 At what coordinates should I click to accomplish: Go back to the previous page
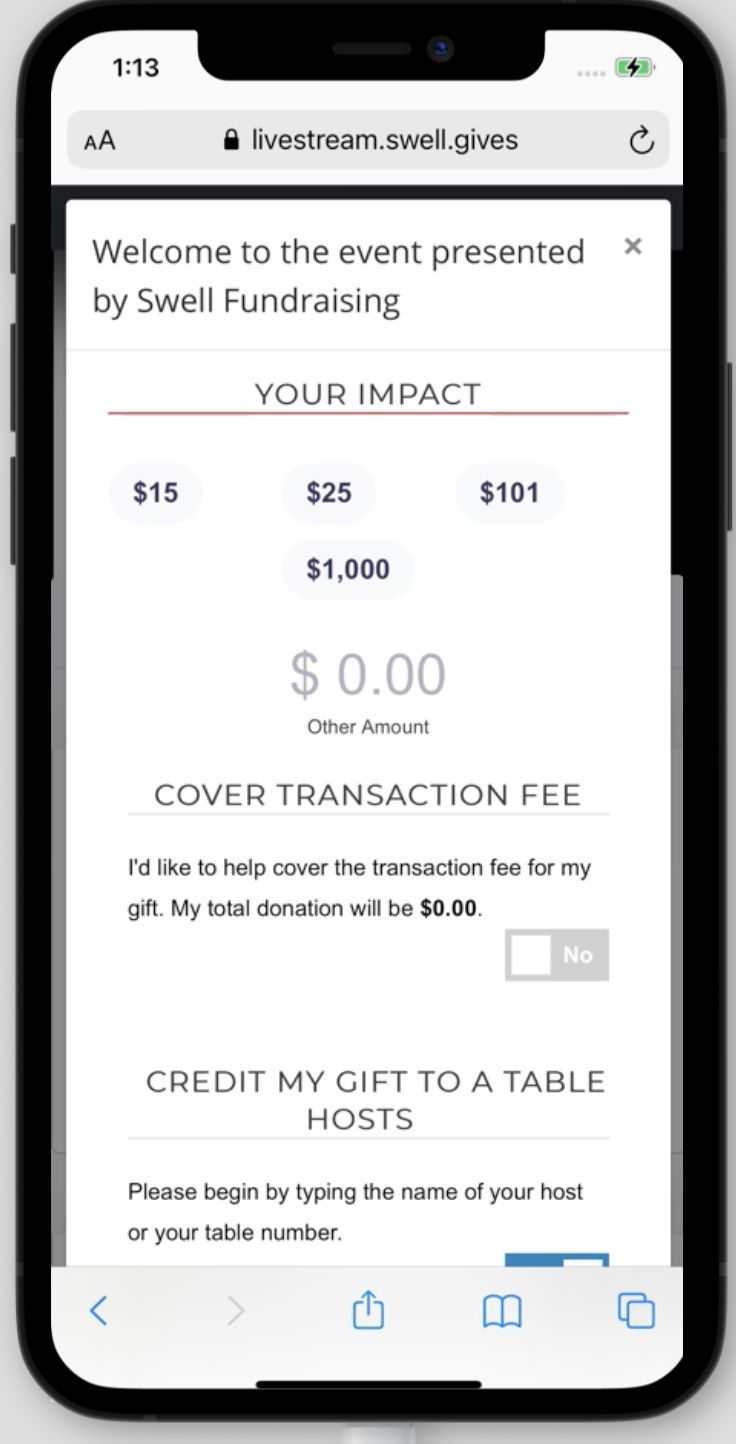pos(98,1310)
